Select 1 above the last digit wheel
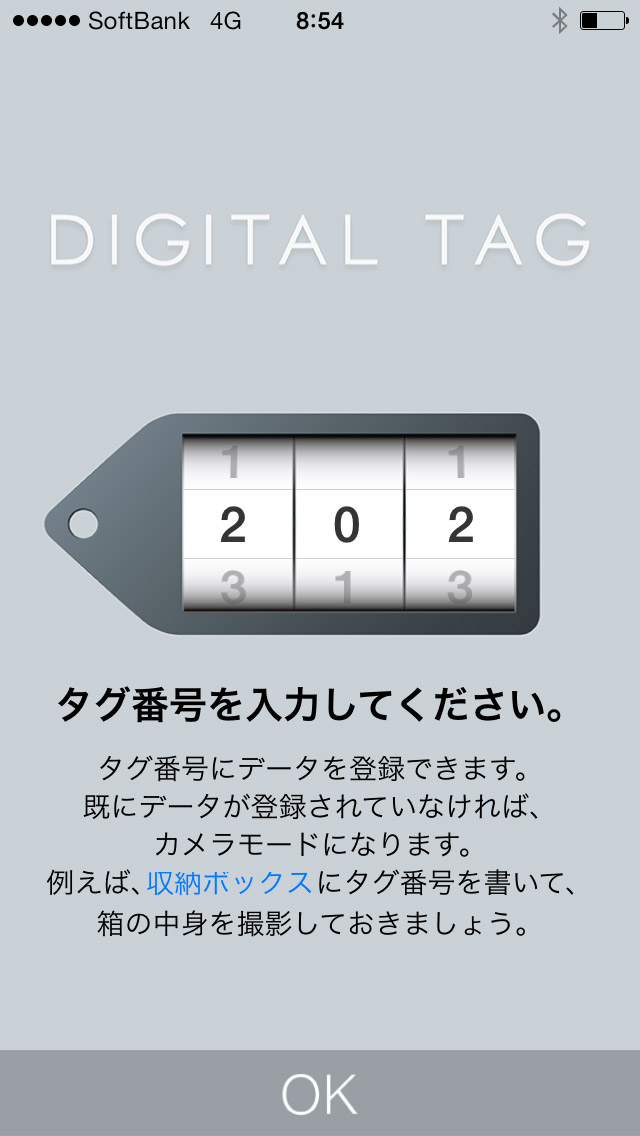This screenshot has width=640, height=1136. point(460,465)
